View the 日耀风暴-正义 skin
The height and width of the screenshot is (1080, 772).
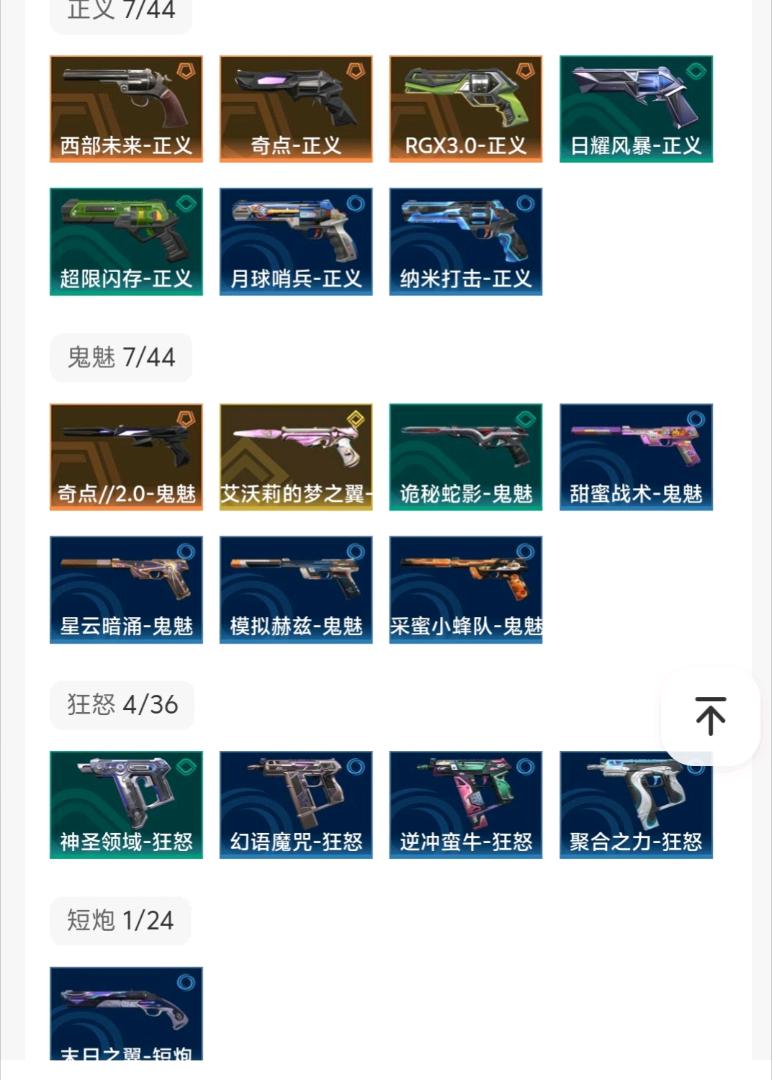click(636, 109)
